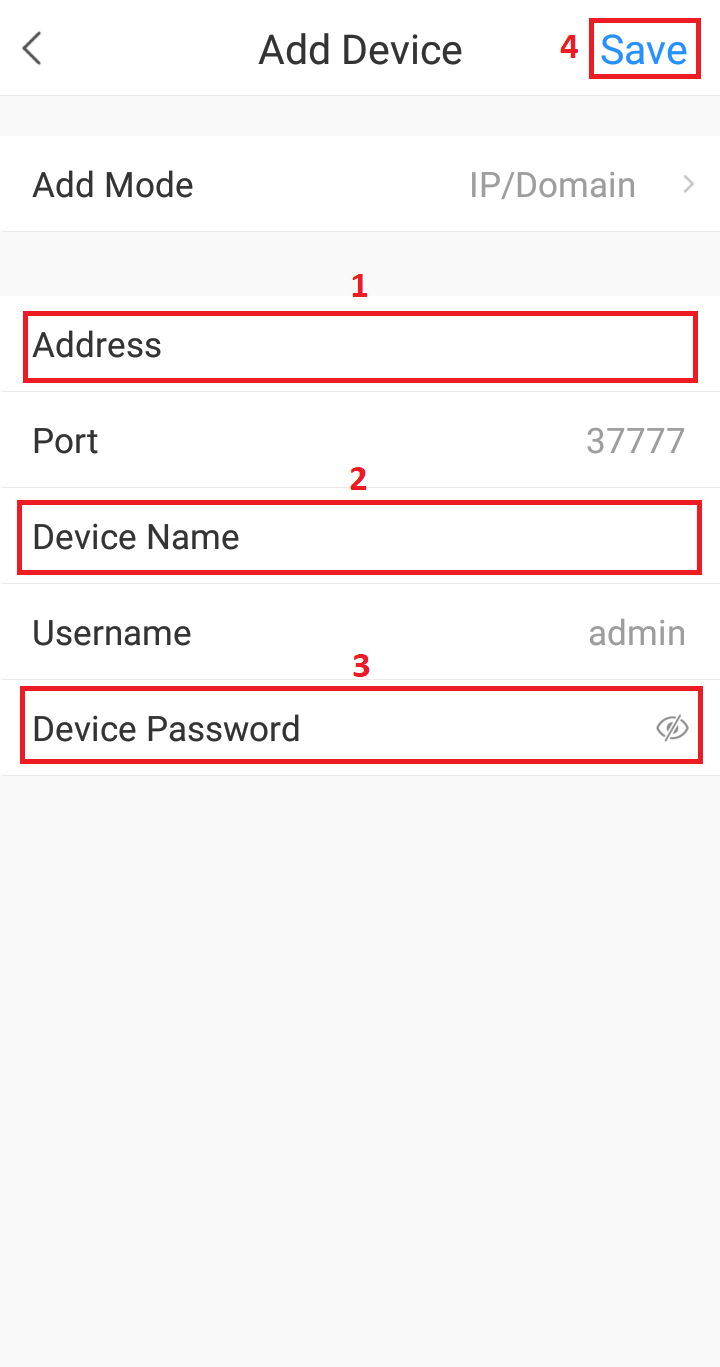Click the Username field showing admin

click(360, 632)
